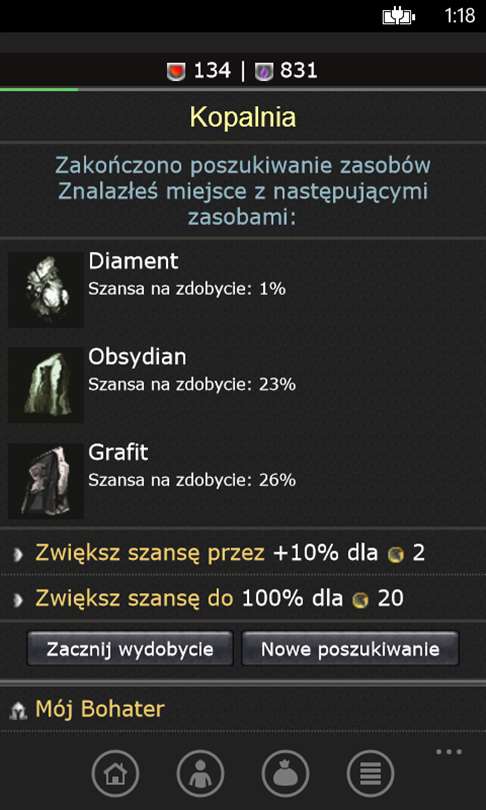The width and height of the screenshot is (486, 810).
Task: Open the list menu icon
Action: 370,773
